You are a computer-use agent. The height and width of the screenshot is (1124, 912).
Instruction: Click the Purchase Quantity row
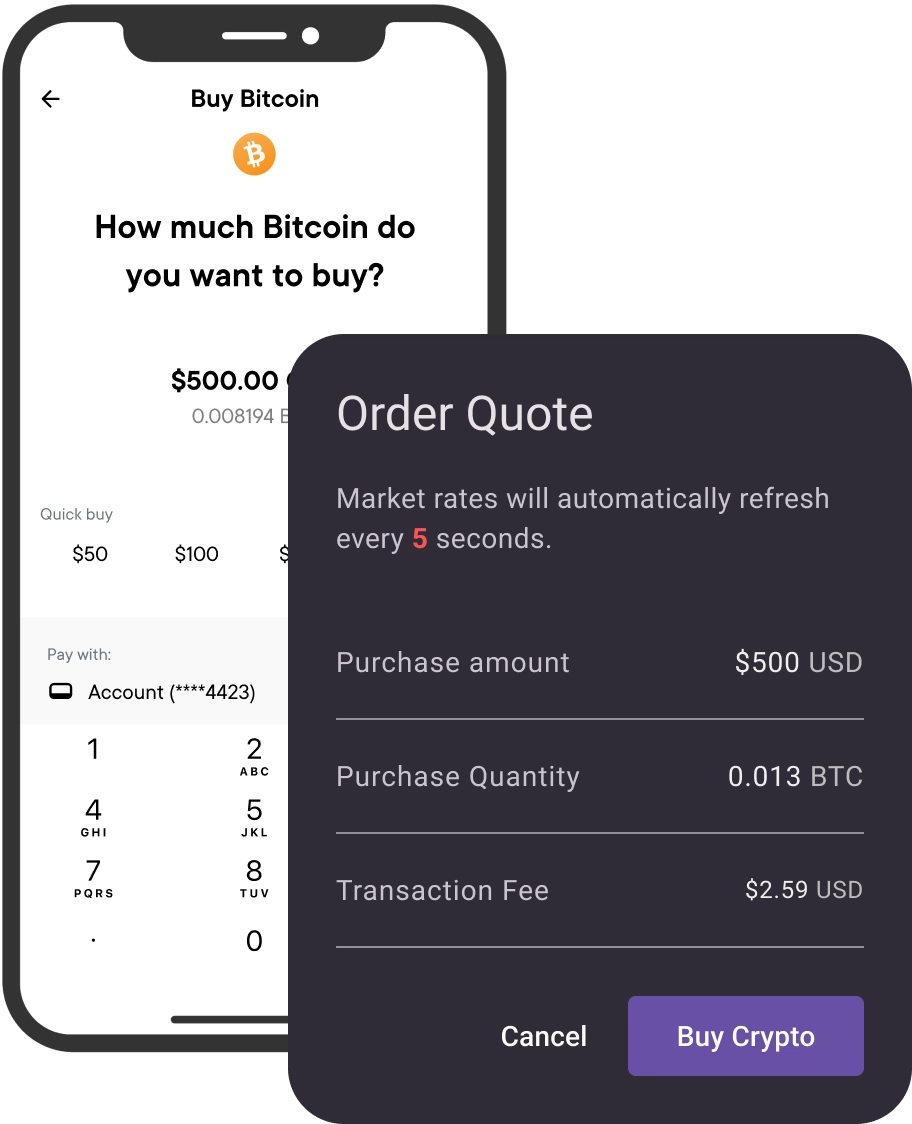click(x=600, y=776)
